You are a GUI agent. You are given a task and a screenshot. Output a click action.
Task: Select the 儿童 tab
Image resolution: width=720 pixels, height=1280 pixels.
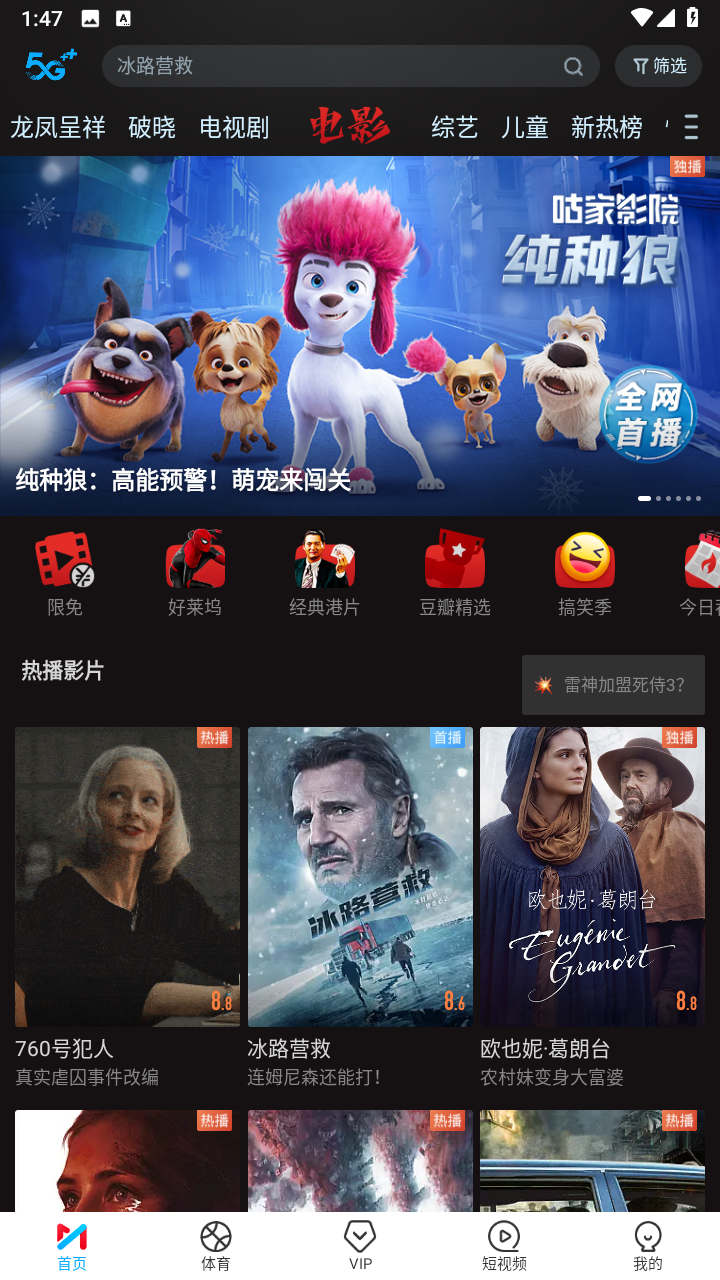[x=524, y=127]
